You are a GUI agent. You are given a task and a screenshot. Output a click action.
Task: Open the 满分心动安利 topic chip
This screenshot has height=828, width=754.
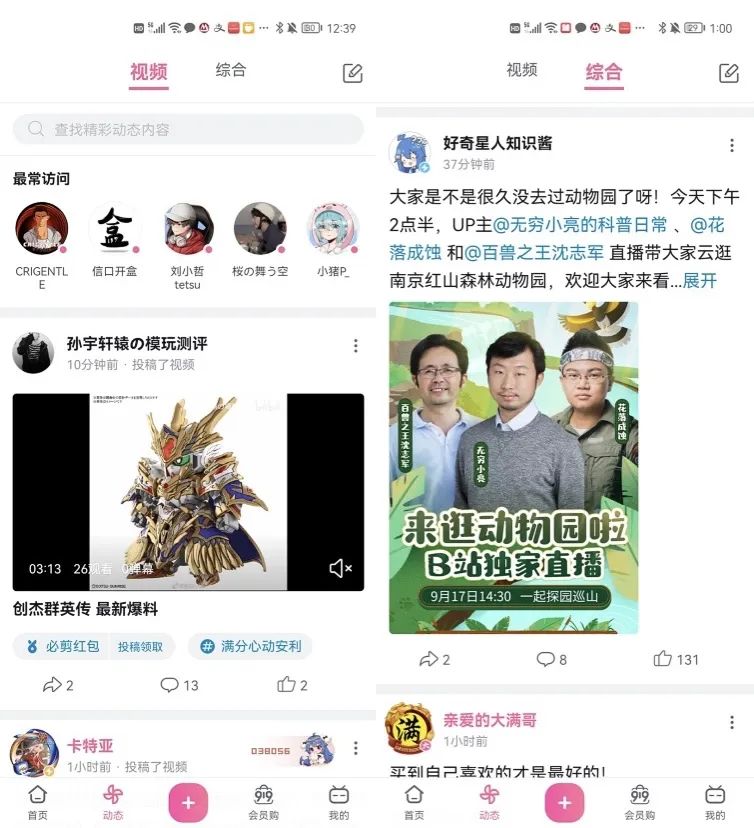(x=250, y=646)
